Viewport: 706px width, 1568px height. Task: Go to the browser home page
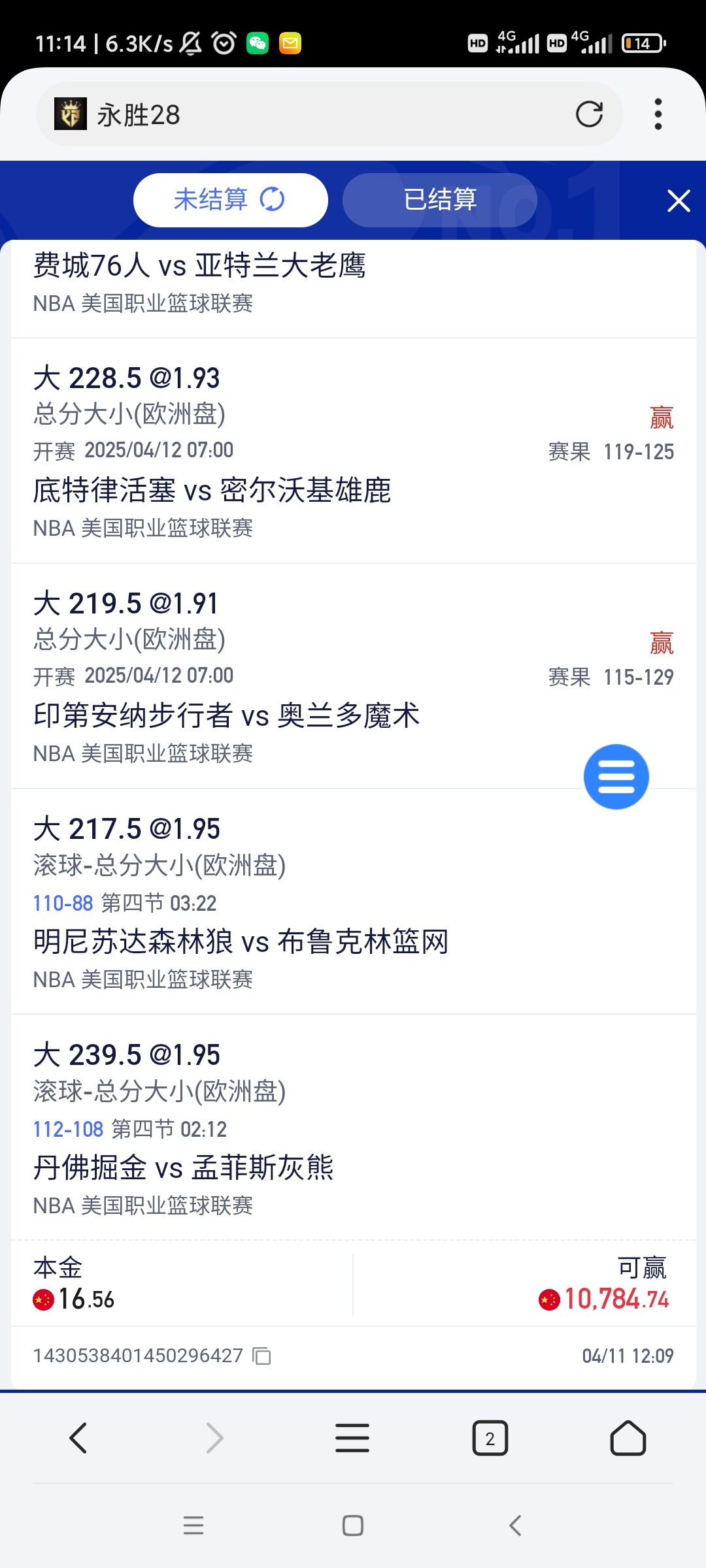(x=628, y=1438)
